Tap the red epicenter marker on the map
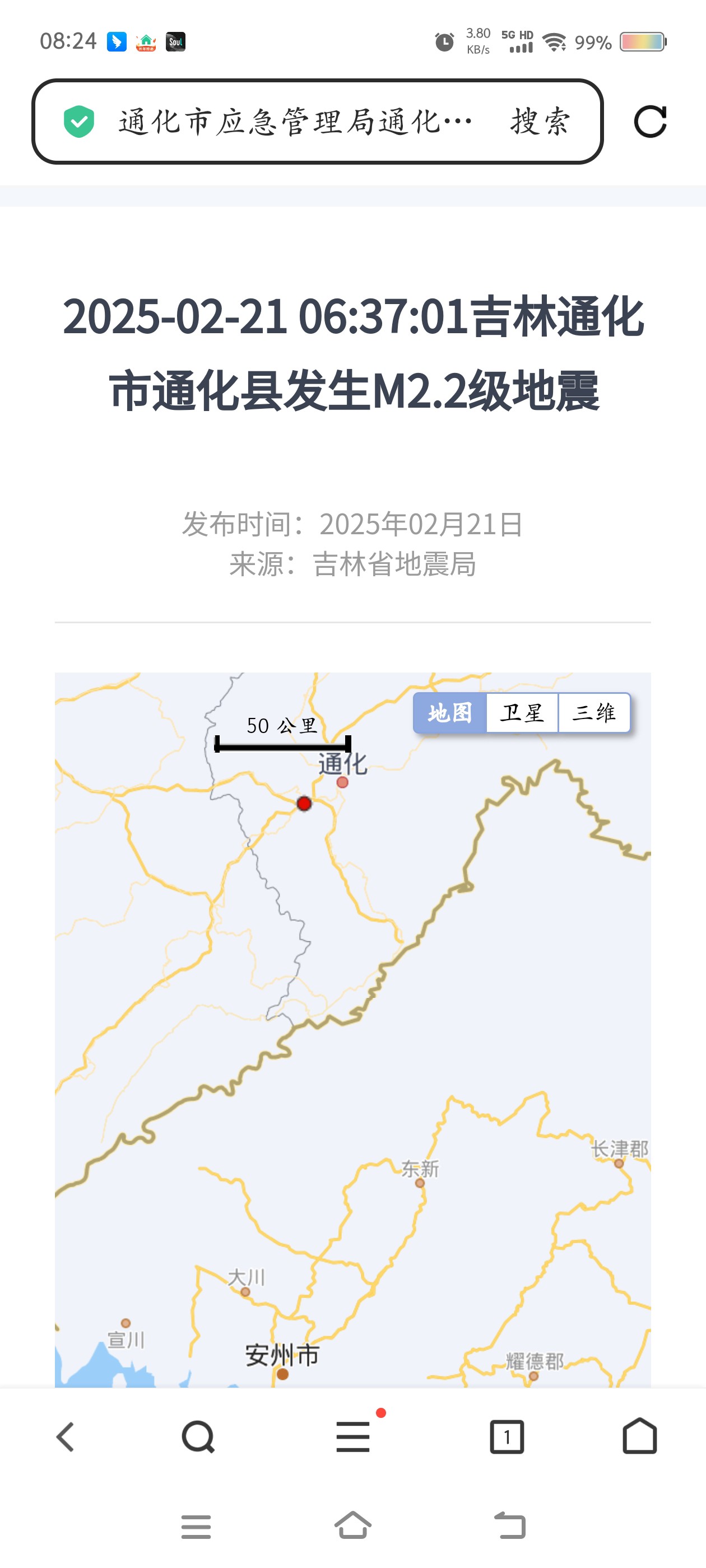The height and width of the screenshot is (1568, 706). coord(304,804)
